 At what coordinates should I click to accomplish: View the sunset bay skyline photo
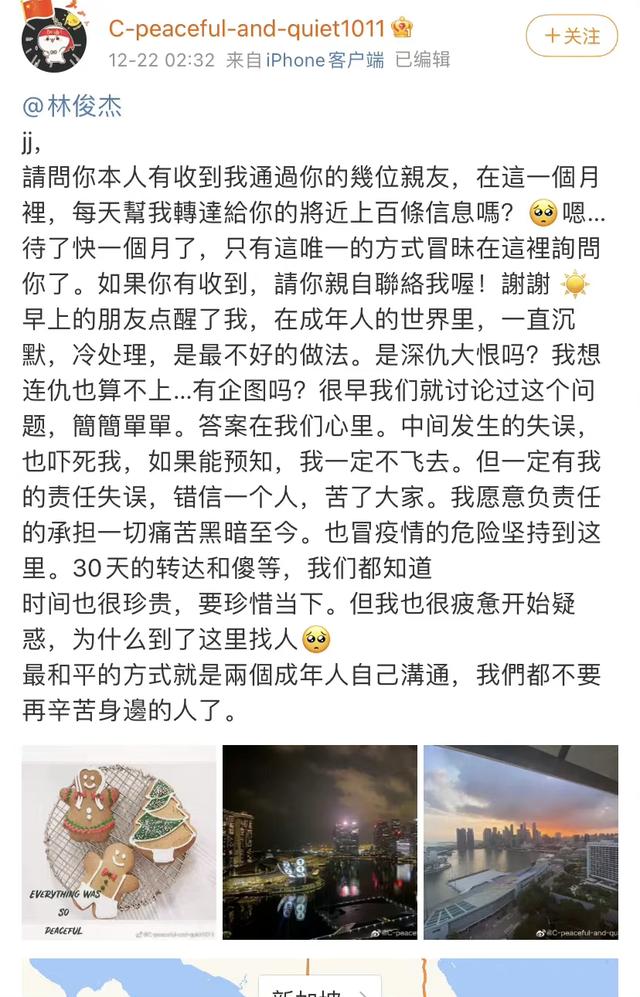521,842
